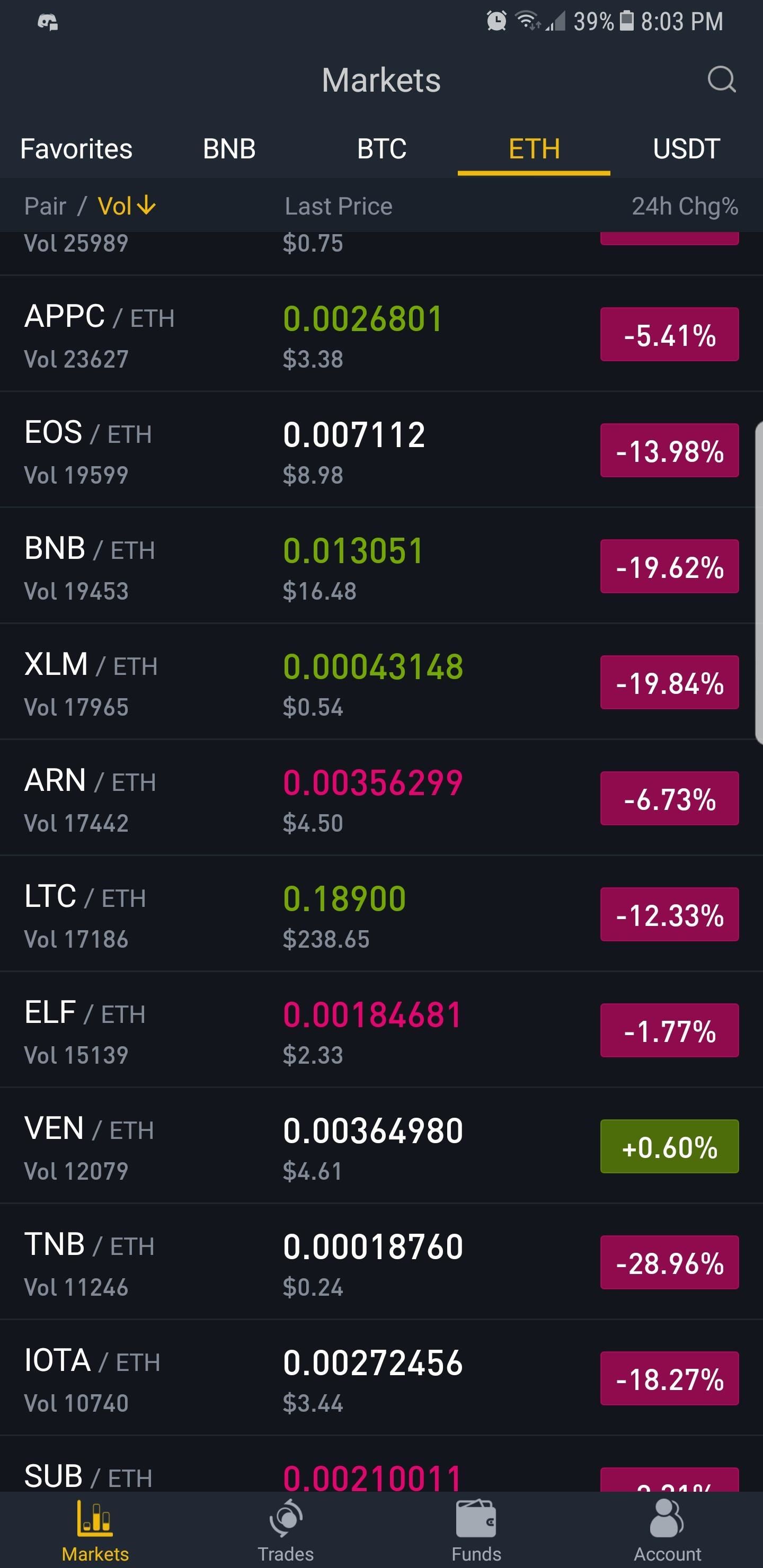The height and width of the screenshot is (1568, 763).
Task: Toggle favorite view via Favorites tab
Action: pyautogui.click(x=76, y=148)
